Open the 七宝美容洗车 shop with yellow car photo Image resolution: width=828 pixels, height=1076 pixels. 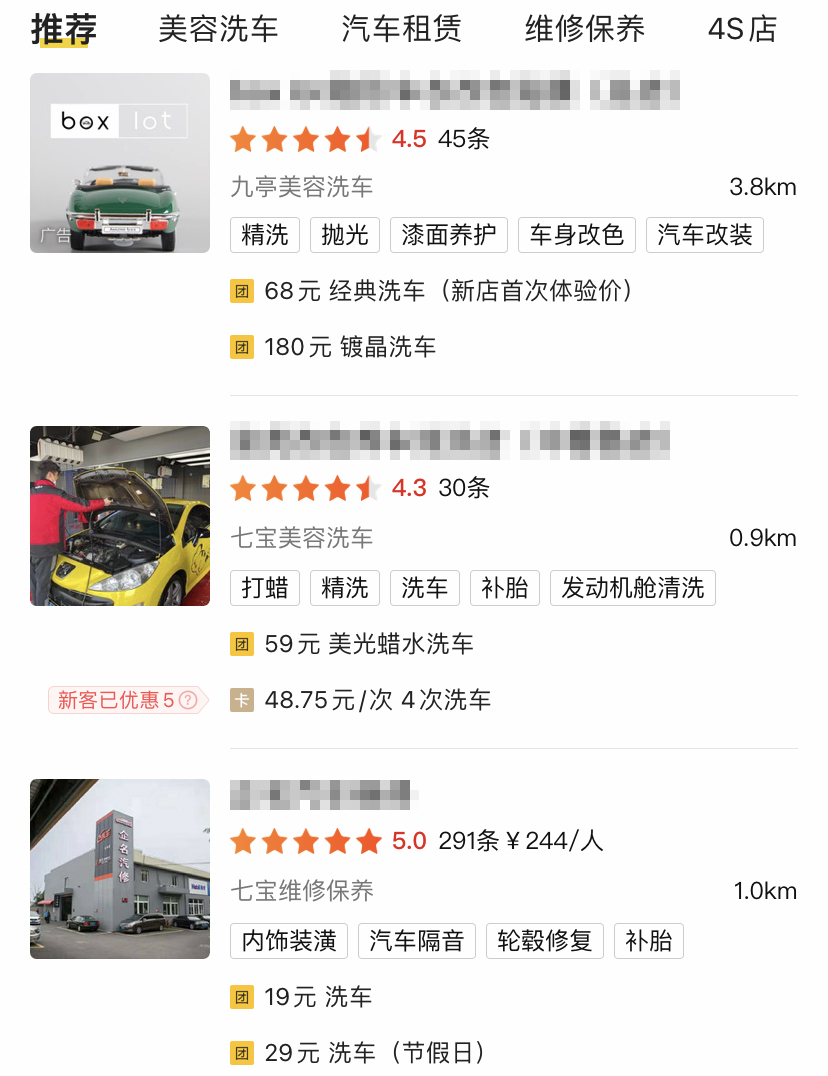coord(120,516)
